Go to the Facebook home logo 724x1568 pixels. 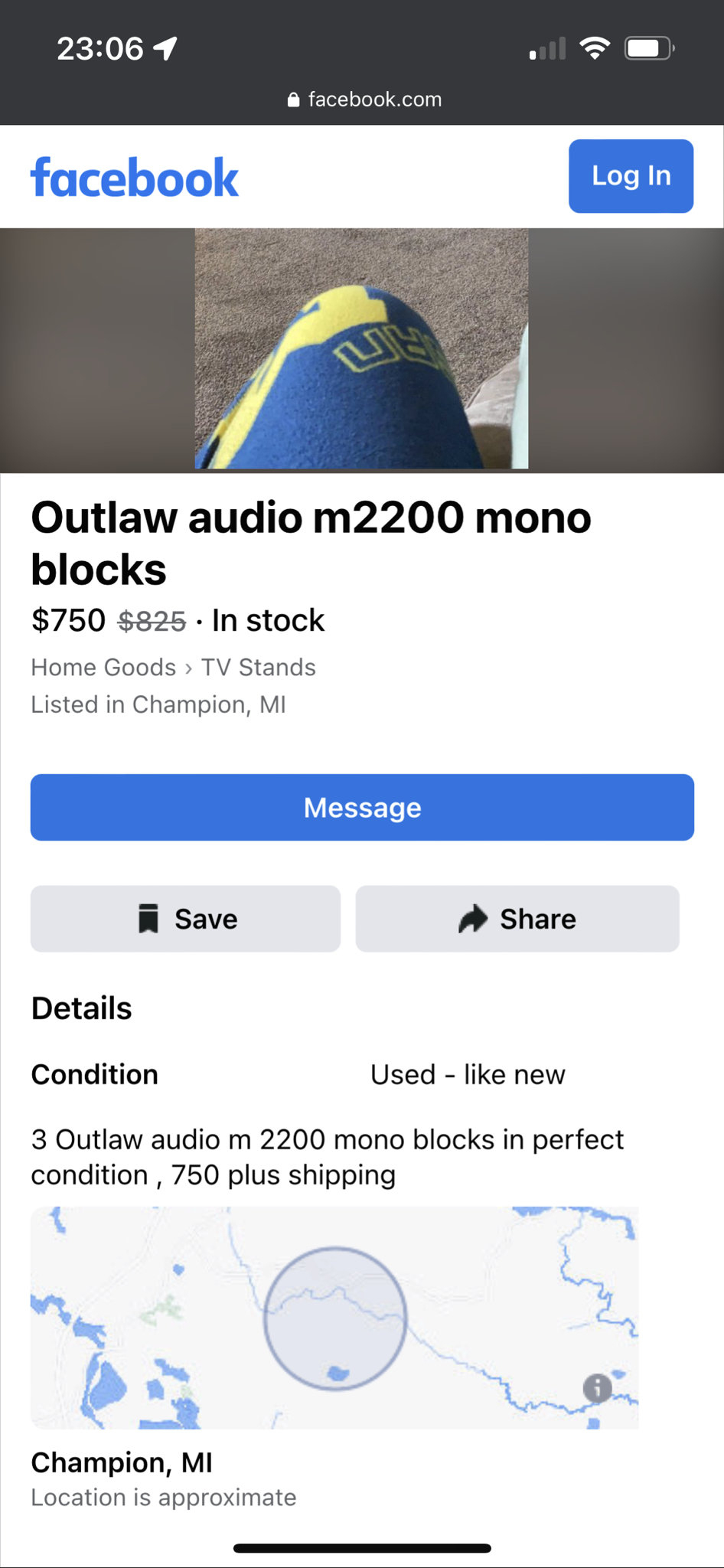click(135, 178)
